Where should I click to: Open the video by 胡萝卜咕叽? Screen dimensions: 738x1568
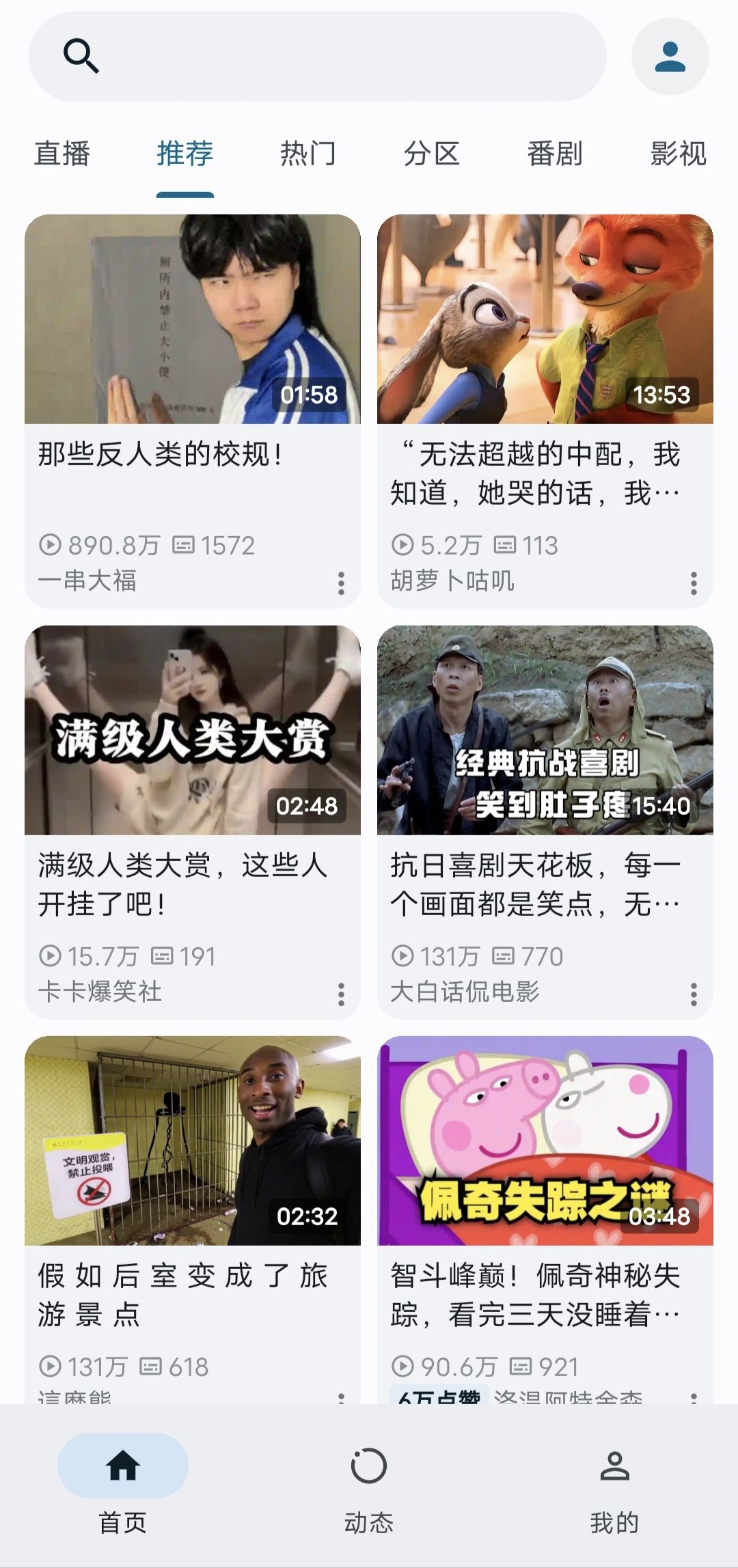545,320
